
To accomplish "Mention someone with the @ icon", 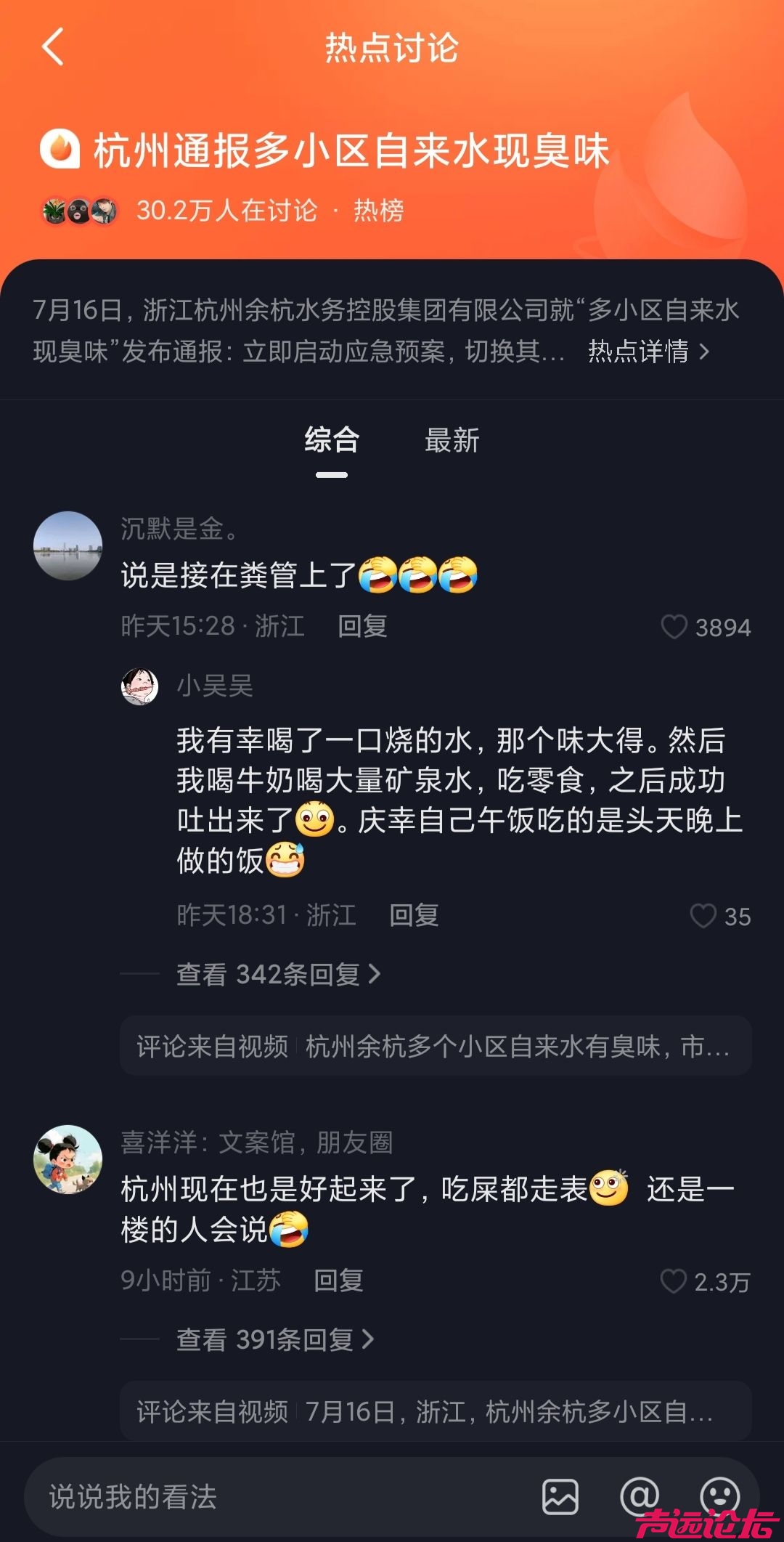I will click(x=640, y=1497).
